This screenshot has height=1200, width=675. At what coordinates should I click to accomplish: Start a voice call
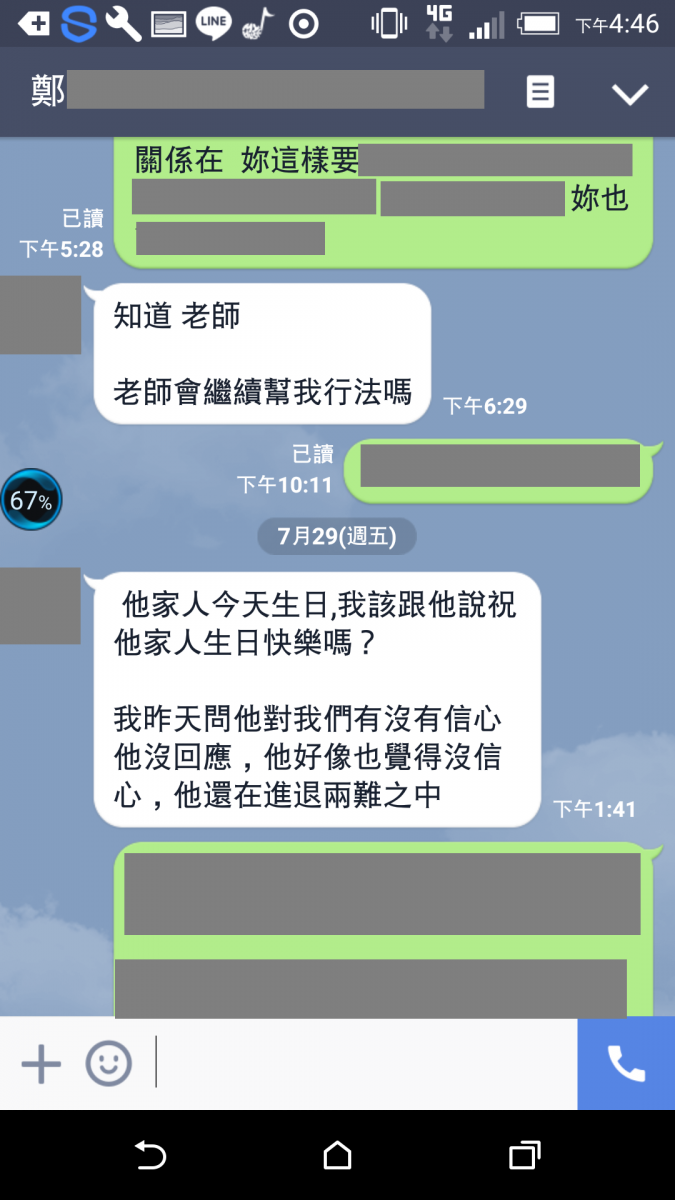pyautogui.click(x=626, y=1063)
